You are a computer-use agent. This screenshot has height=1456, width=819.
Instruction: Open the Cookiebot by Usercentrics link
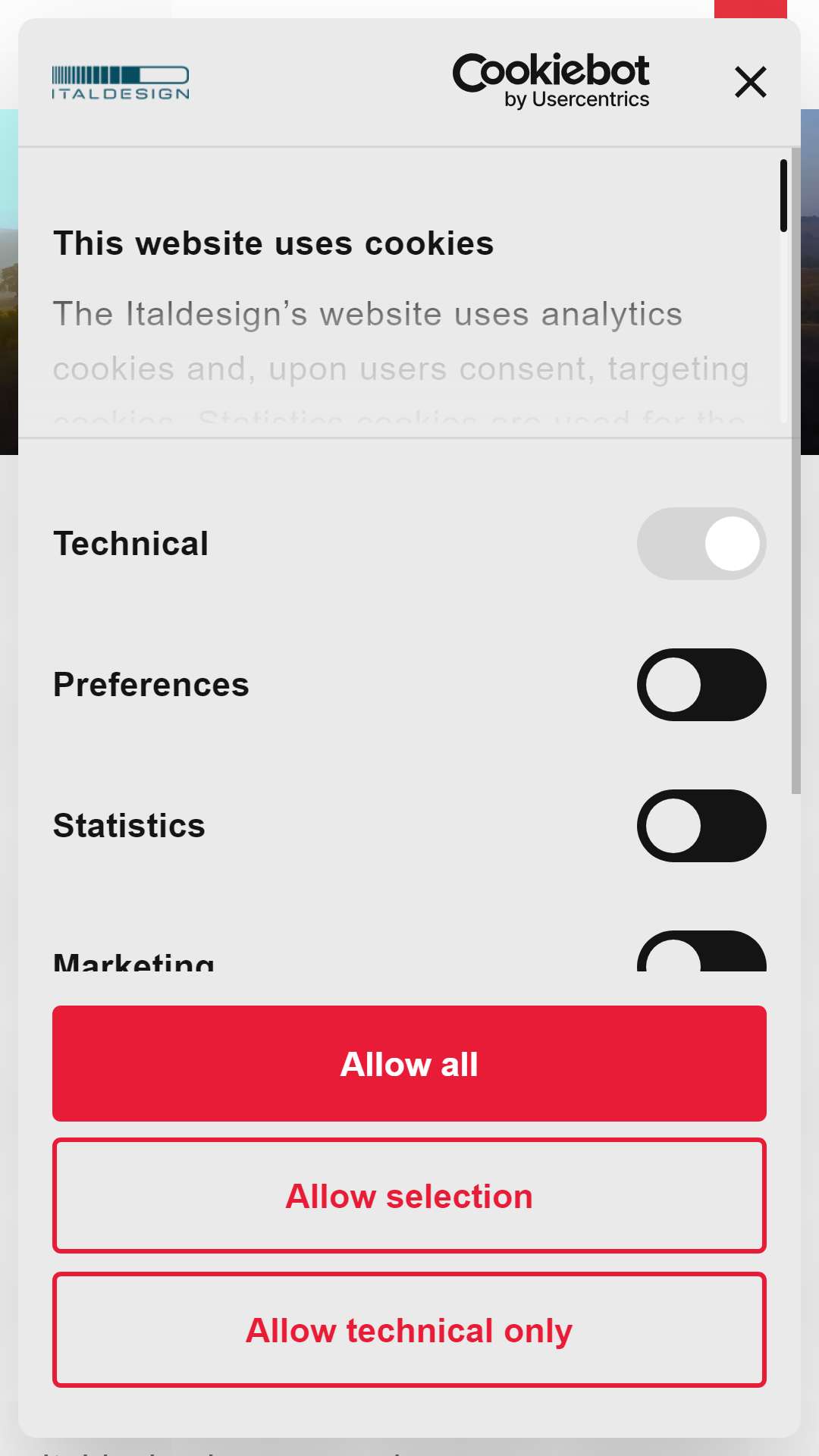(551, 81)
